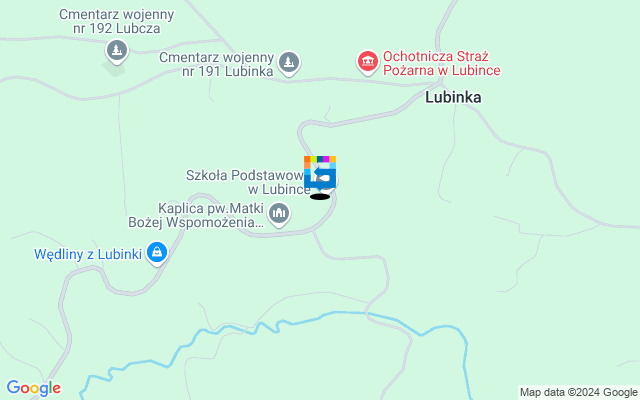Image resolution: width=640 pixels, height=400 pixels.
Task: Select the Ochotnicza Straż Pożarna w Lubince marker
Action: (x=368, y=63)
